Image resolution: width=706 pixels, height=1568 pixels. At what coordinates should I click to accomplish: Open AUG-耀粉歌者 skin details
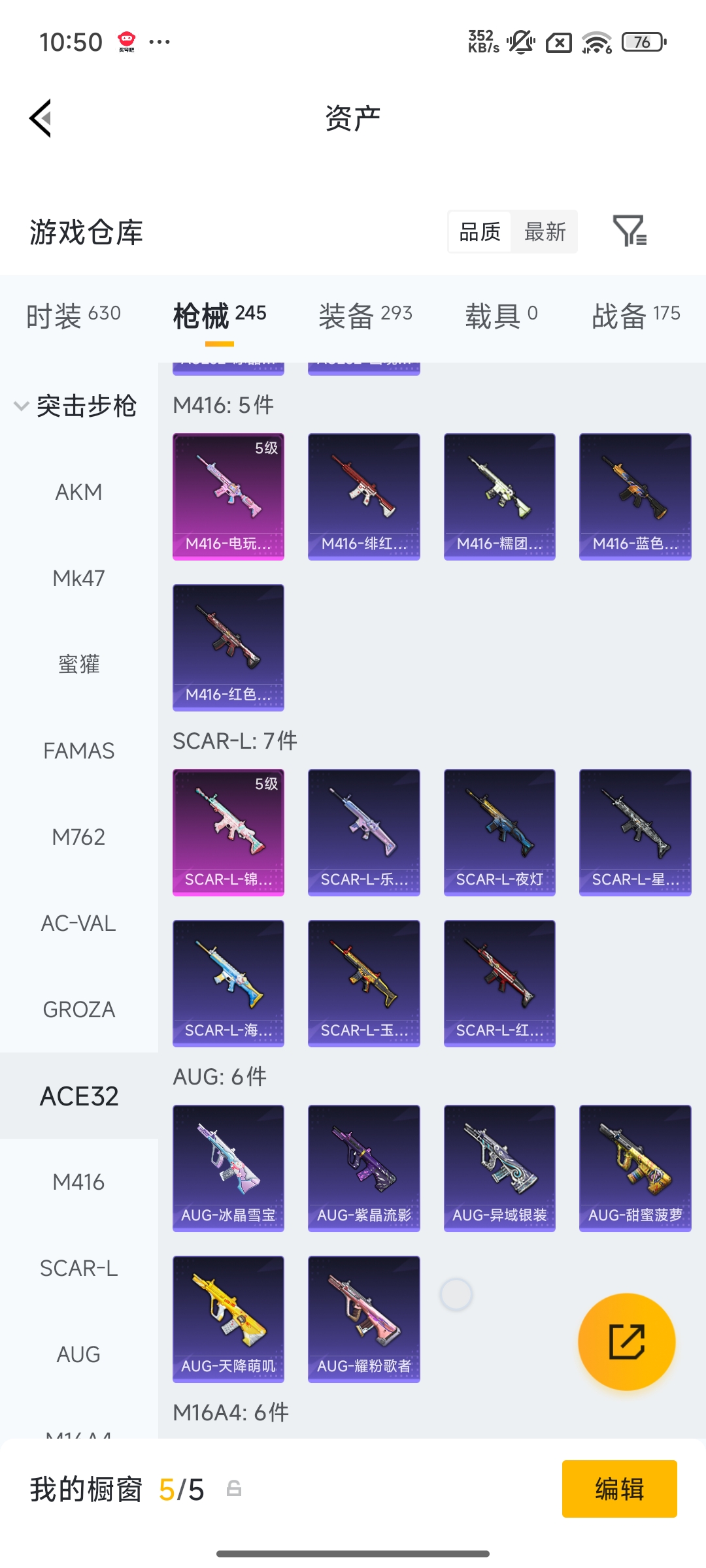pyautogui.click(x=363, y=1319)
